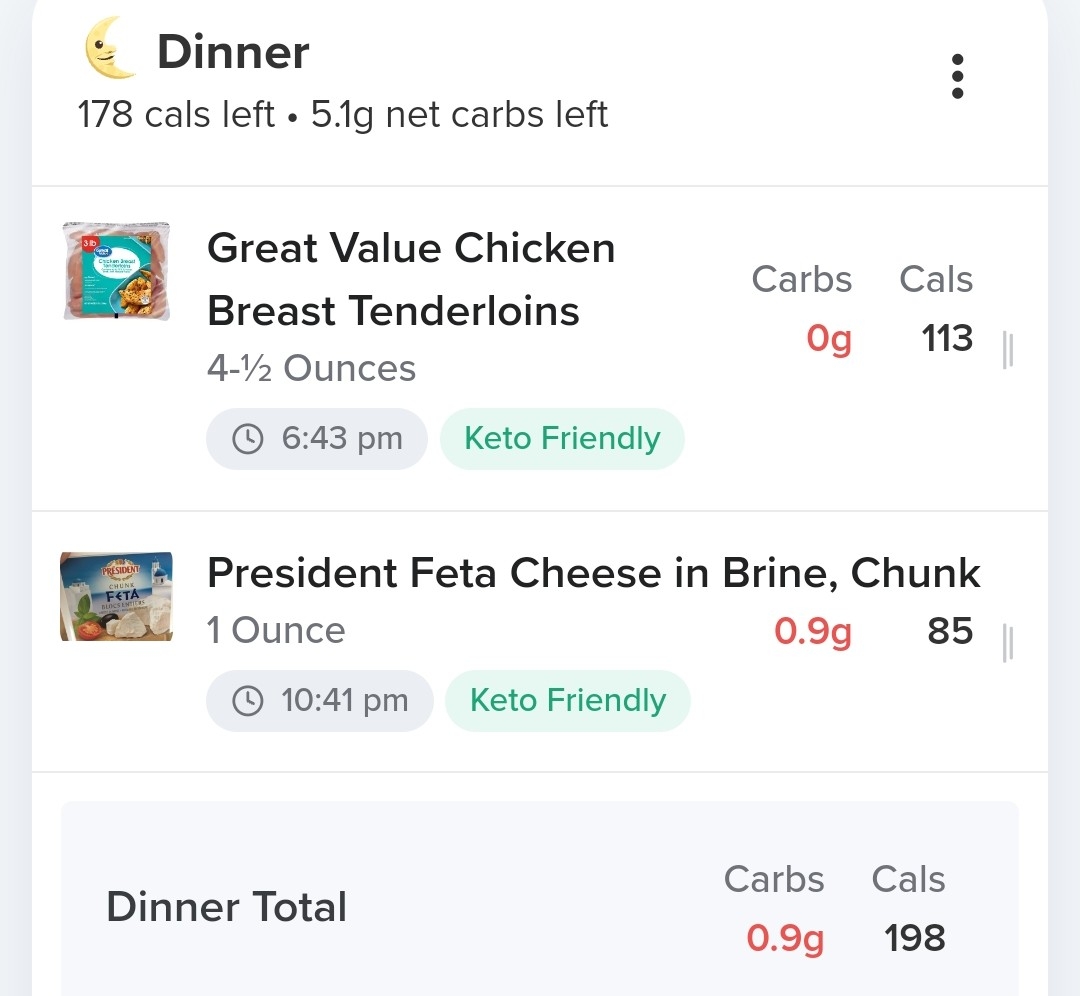The image size is (1080, 996).
Task: Tap the reorder handle on the chicken row
Action: pyautogui.click(x=1008, y=350)
